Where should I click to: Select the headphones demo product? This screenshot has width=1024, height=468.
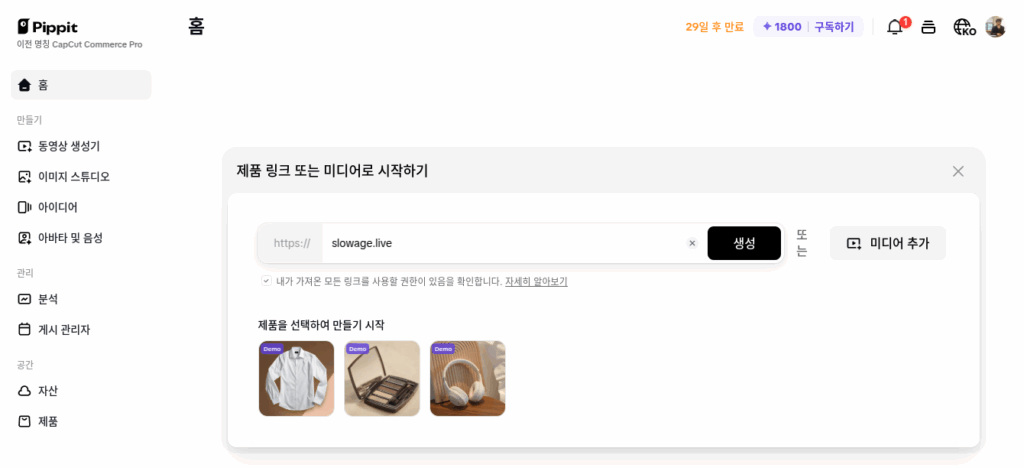[467, 378]
